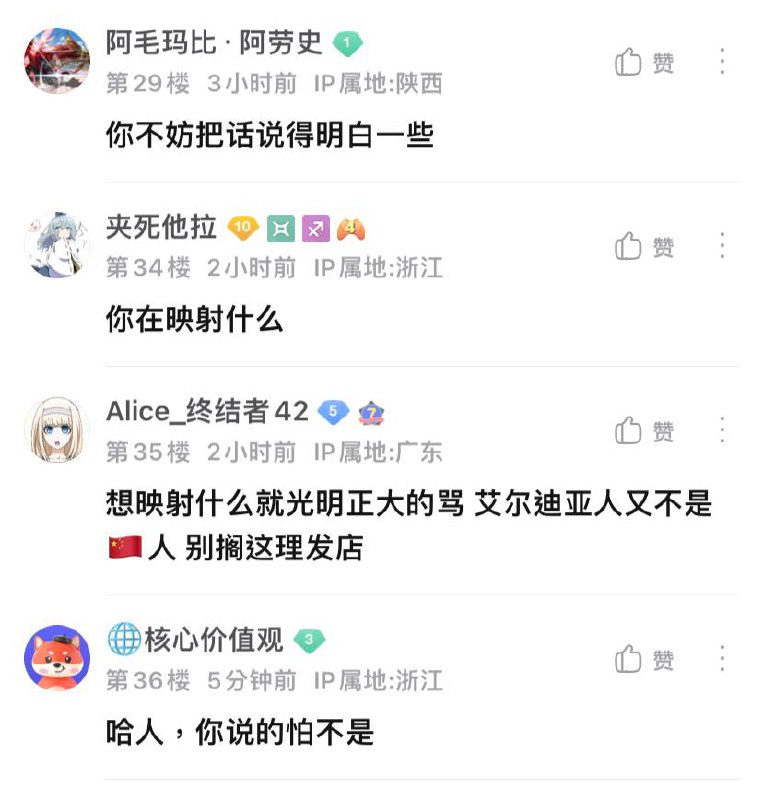Click Alice_终结者42's avatar thumbnail

point(55,428)
